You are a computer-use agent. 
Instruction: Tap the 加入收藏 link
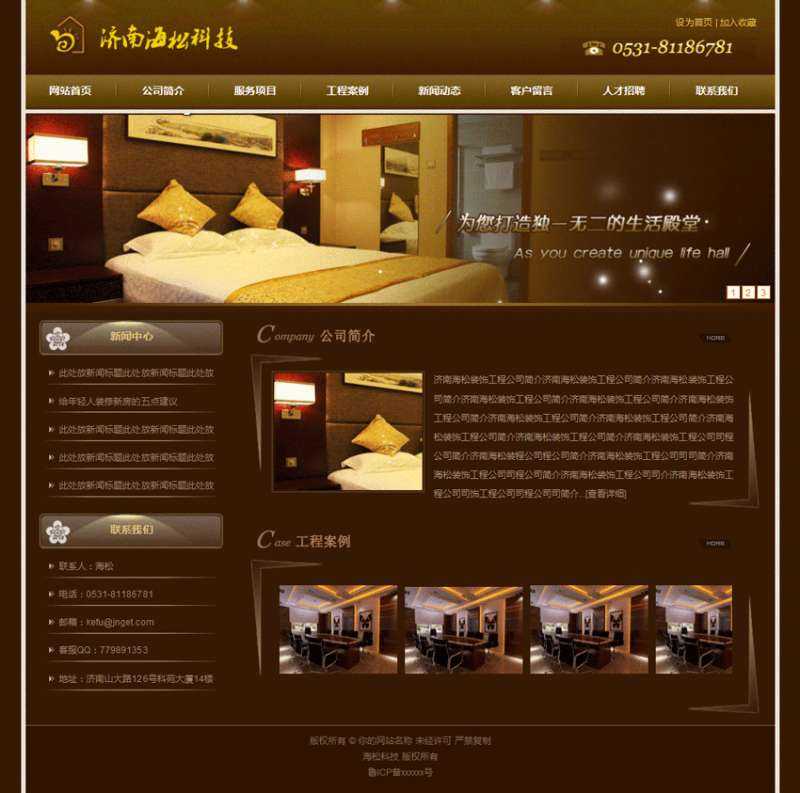click(x=738, y=22)
